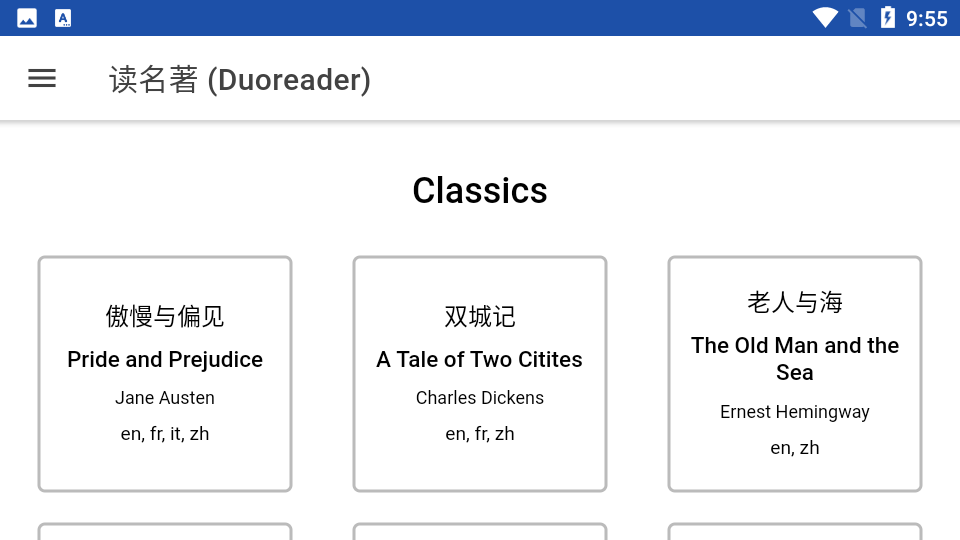Open A Tale of Two Citites card
This screenshot has width=960, height=540.
(480, 373)
